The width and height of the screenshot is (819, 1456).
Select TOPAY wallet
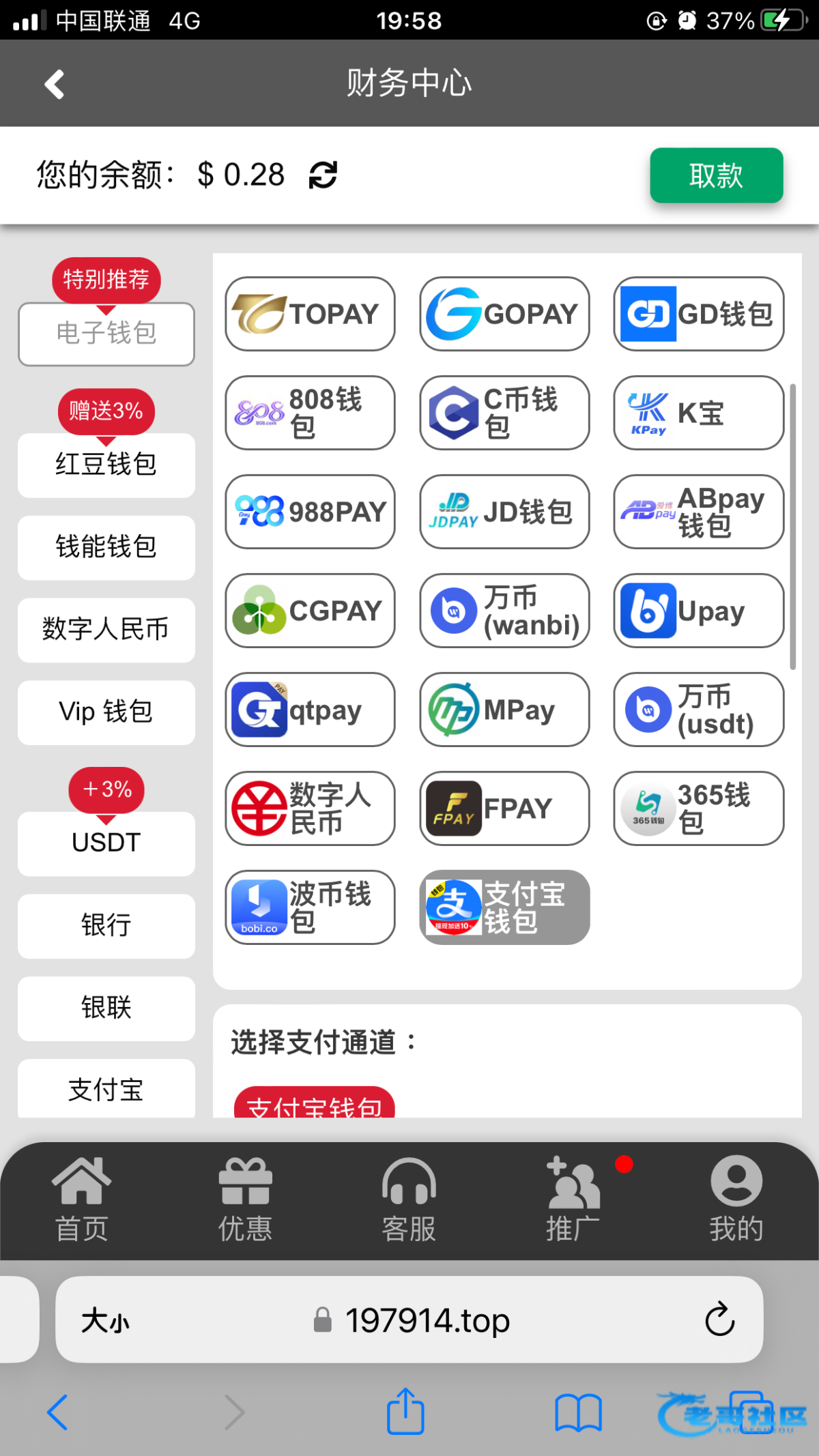[310, 314]
